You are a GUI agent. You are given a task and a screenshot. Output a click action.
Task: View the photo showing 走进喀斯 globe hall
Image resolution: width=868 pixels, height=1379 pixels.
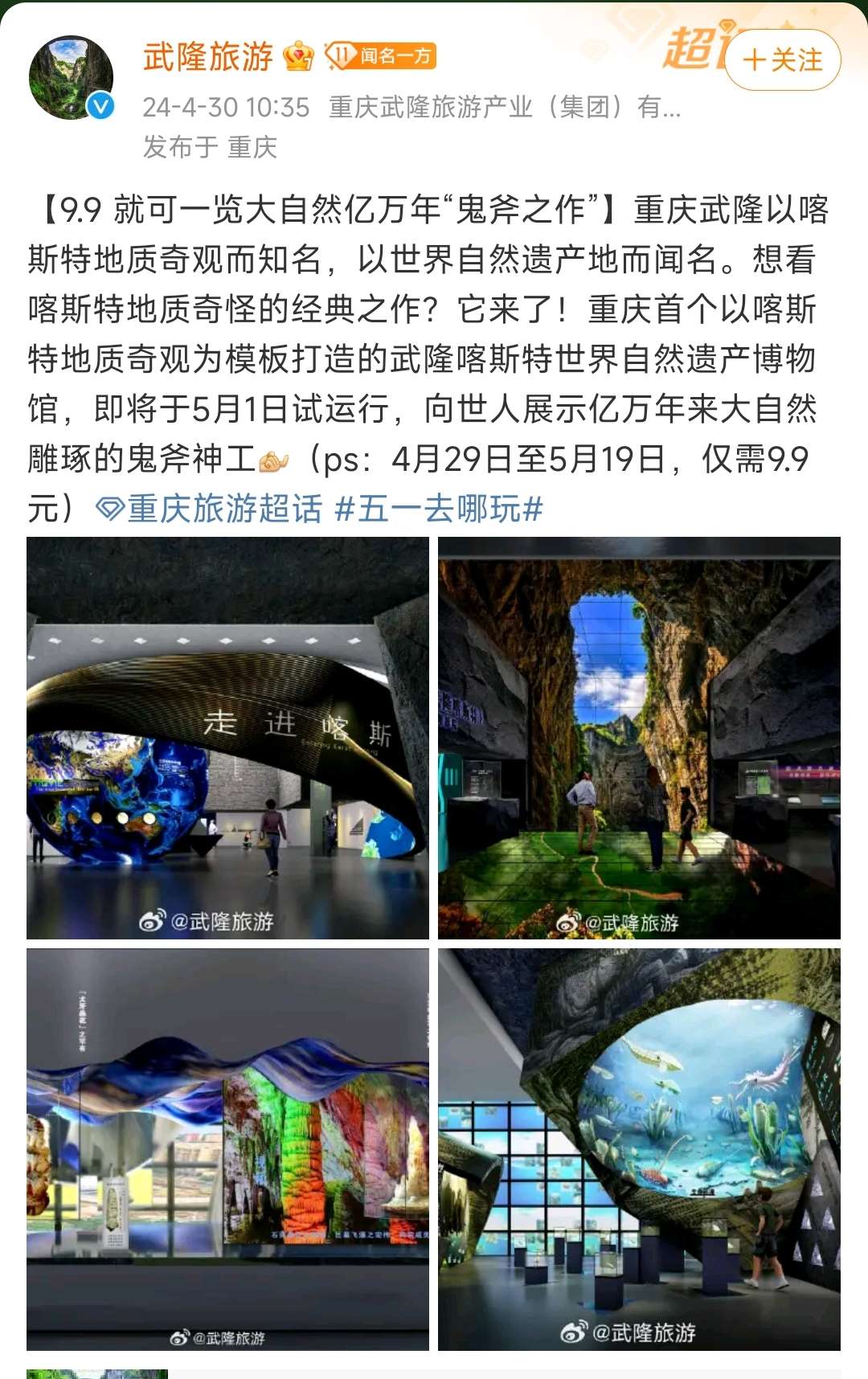click(227, 738)
